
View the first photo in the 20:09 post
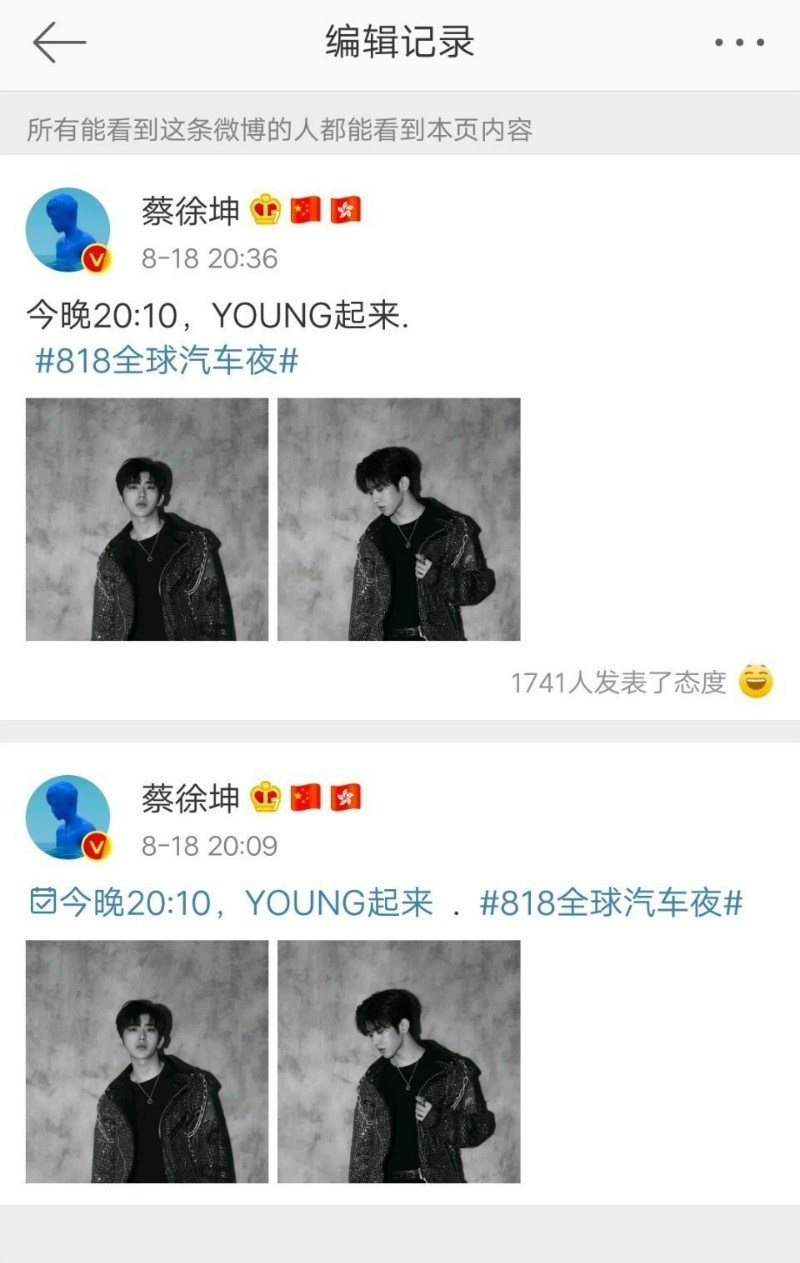[147, 1061]
